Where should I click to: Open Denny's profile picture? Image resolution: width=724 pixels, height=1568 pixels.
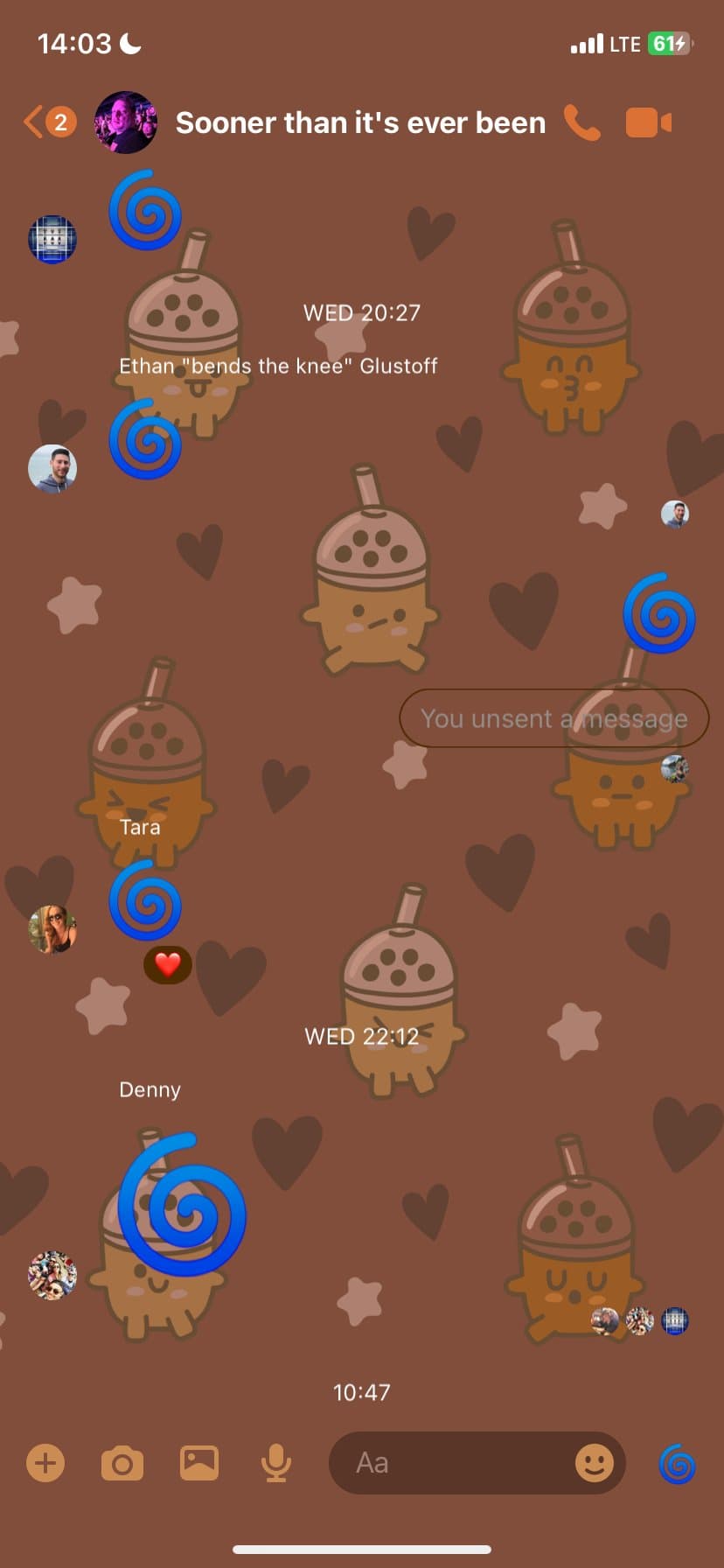tap(52, 1275)
